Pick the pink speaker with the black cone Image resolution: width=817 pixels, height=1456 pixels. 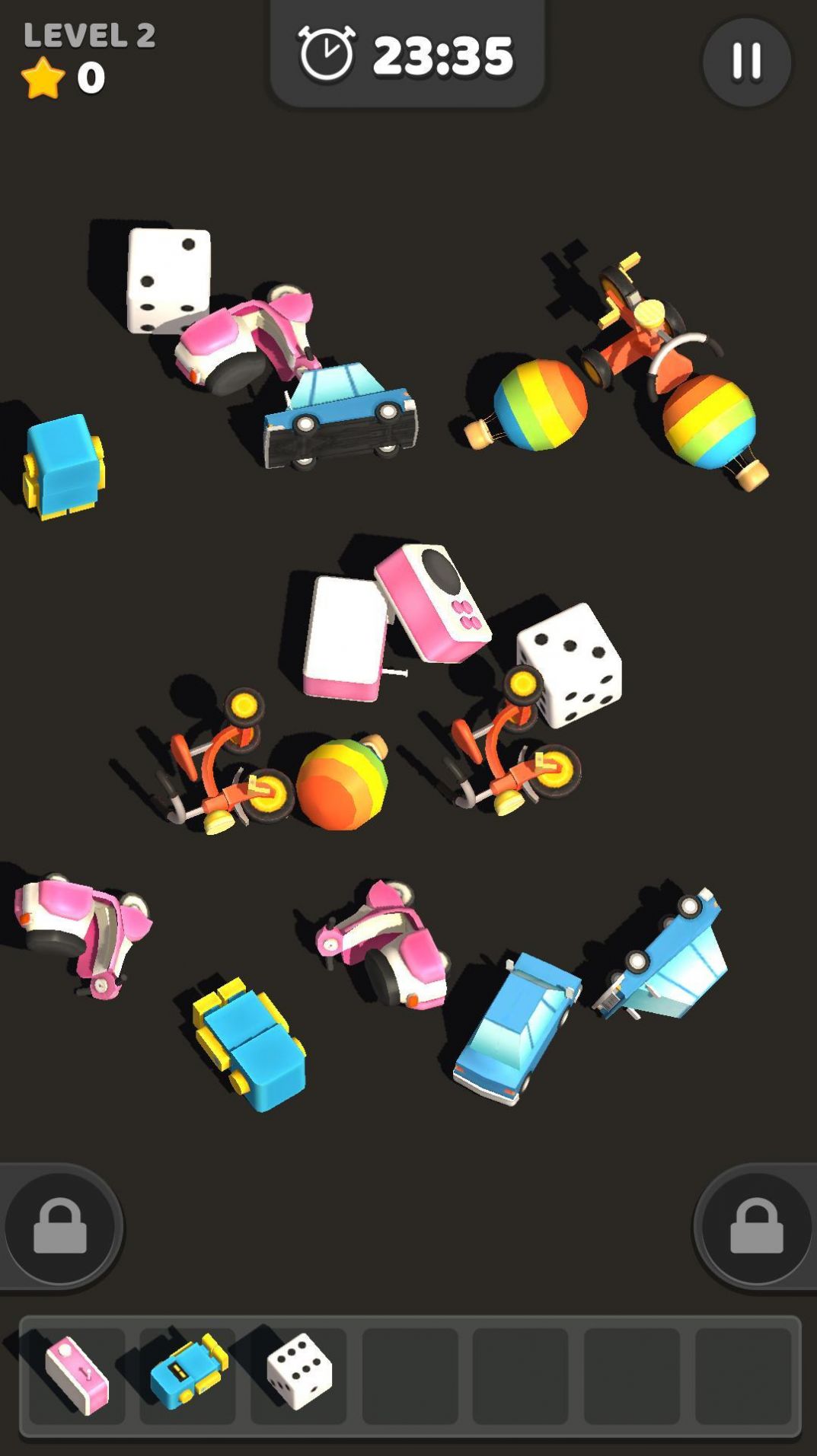432,600
